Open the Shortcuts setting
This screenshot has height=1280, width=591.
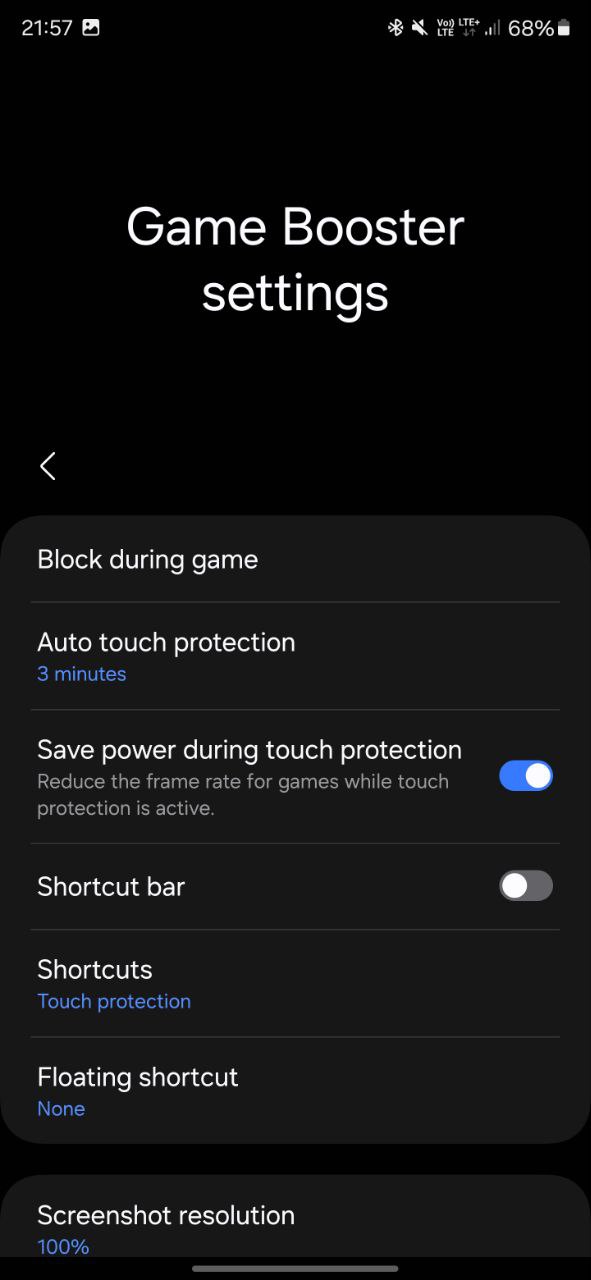coord(295,984)
